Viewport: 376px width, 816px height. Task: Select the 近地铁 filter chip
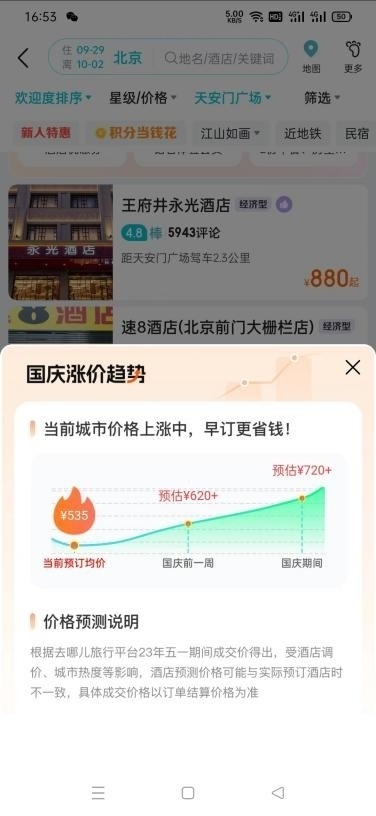point(303,133)
